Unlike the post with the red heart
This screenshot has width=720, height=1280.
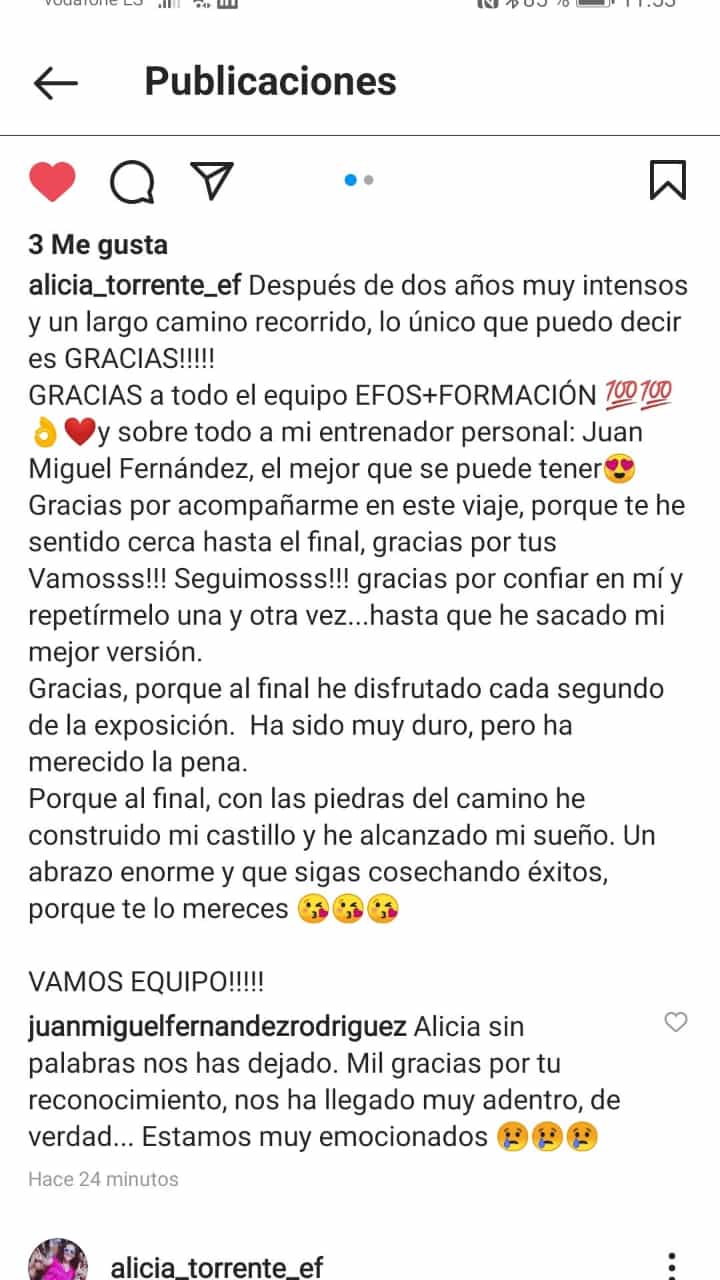click(x=52, y=181)
